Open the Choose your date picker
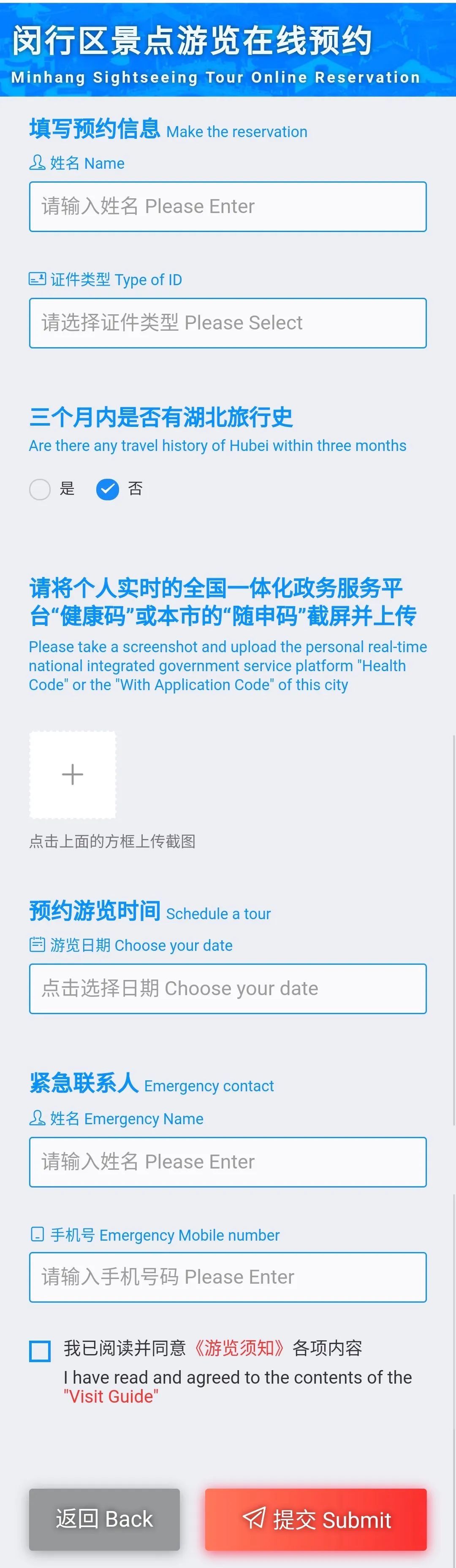456x1568 pixels. tap(228, 988)
